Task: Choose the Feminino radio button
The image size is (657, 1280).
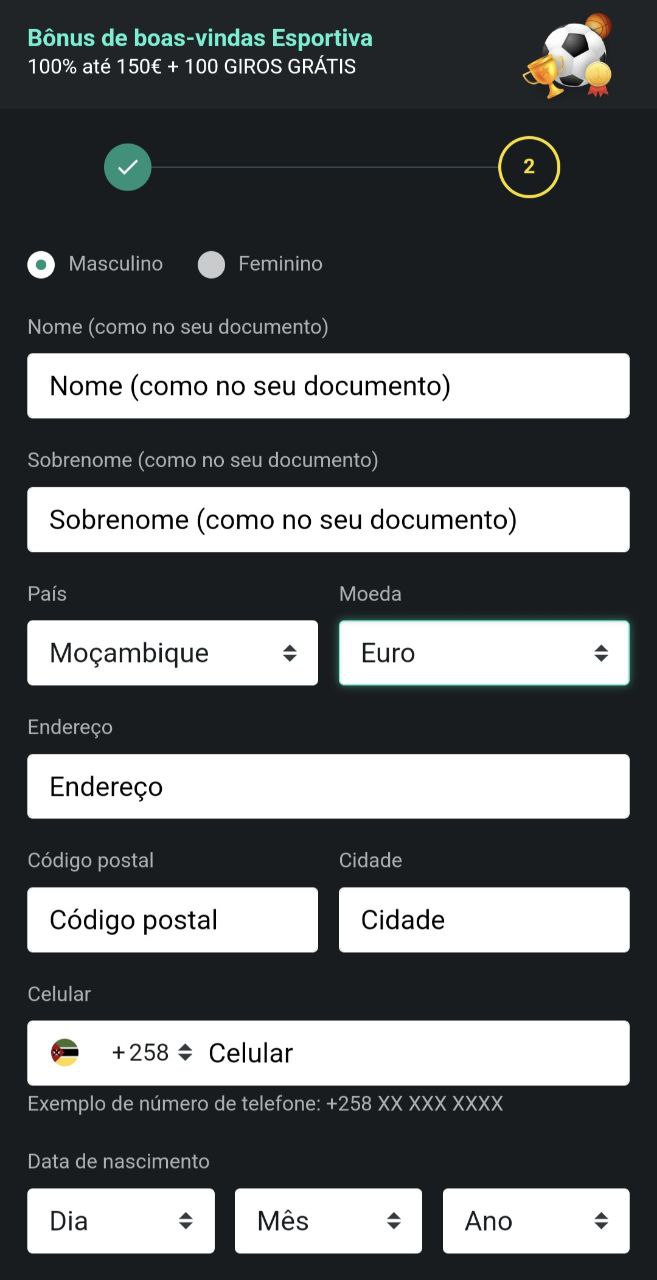Action: point(211,265)
